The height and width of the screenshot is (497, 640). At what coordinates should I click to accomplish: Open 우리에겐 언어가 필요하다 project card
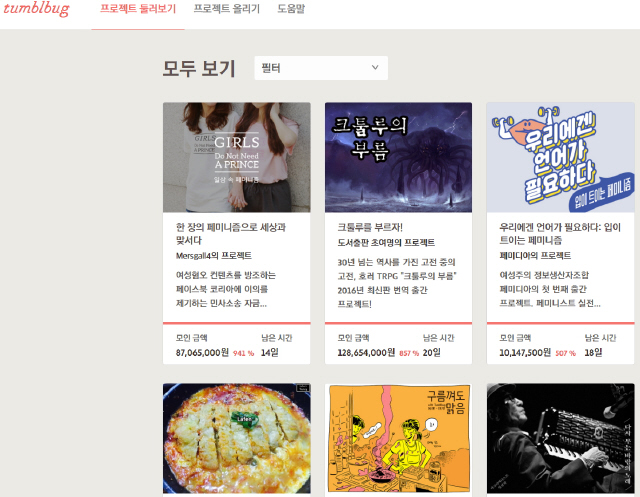click(560, 157)
